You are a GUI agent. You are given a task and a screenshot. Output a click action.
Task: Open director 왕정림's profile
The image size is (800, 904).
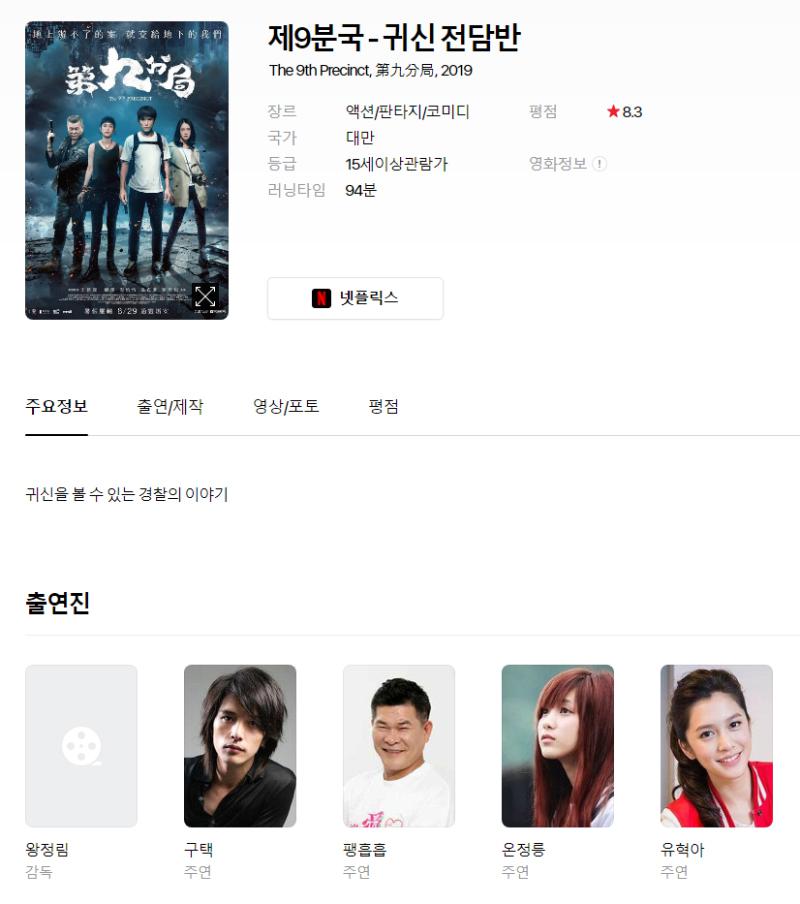pyautogui.click(x=81, y=746)
